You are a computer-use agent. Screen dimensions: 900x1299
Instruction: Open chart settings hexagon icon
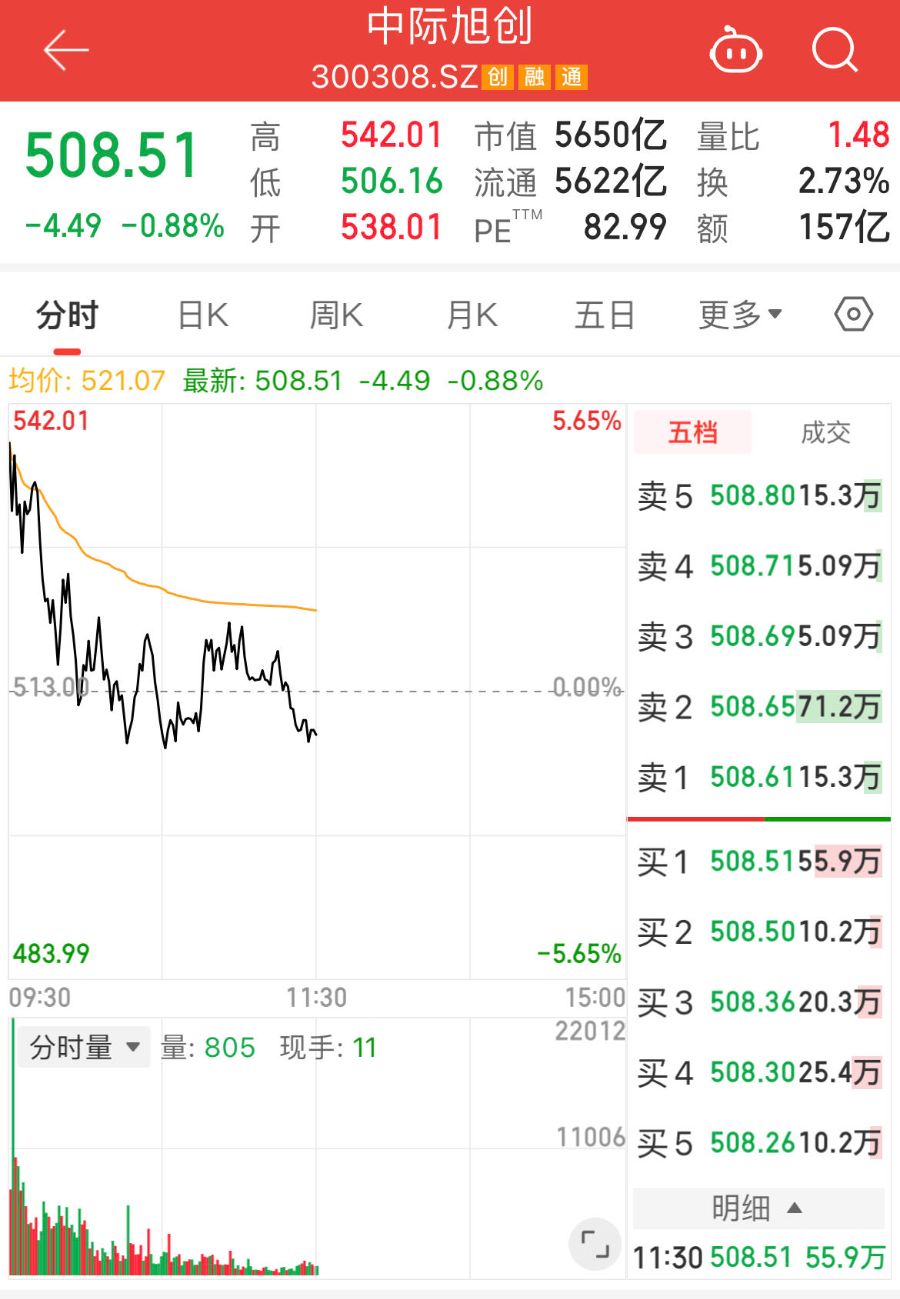pyautogui.click(x=853, y=315)
